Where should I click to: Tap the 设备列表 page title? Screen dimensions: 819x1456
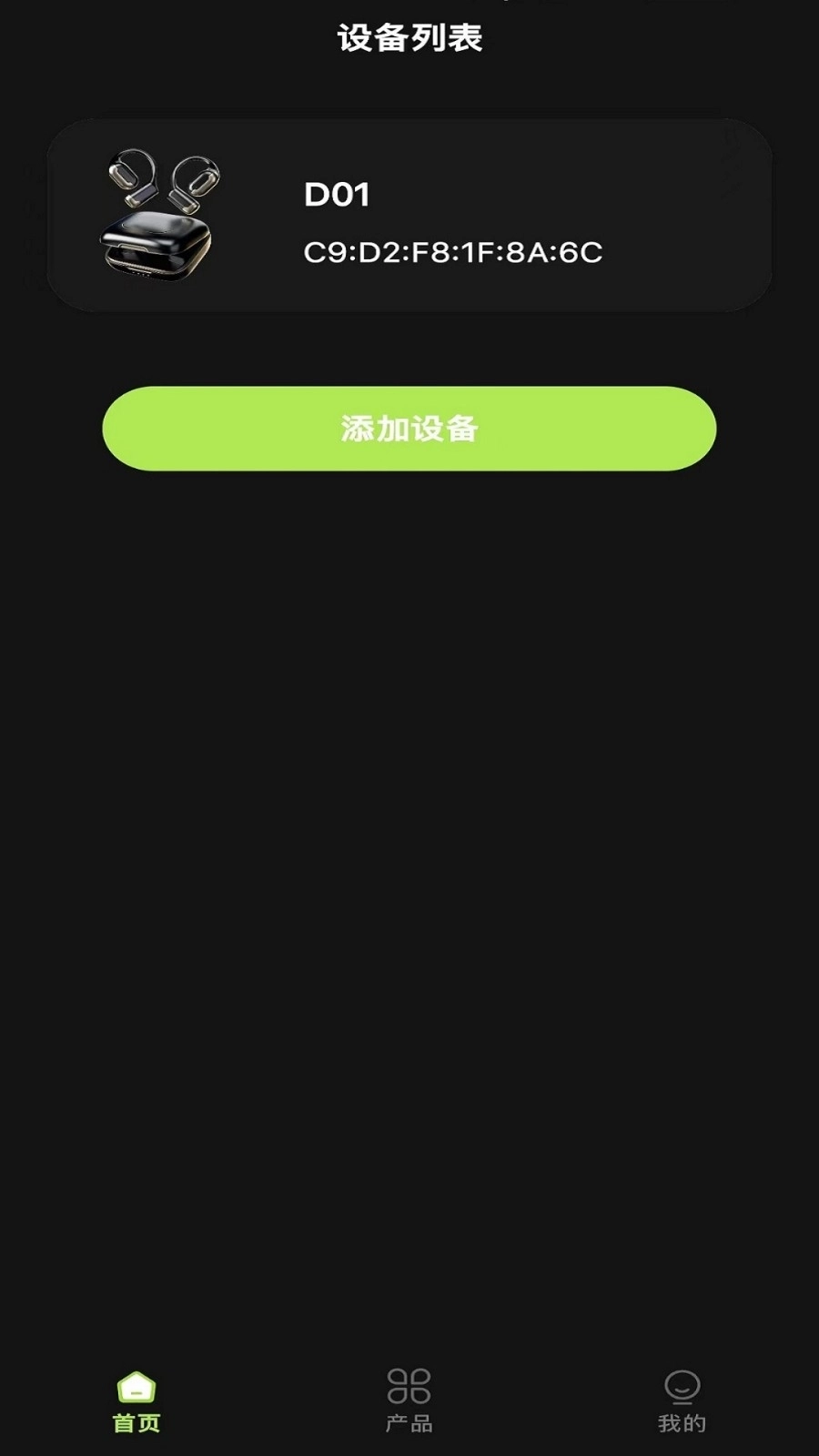tap(409, 38)
